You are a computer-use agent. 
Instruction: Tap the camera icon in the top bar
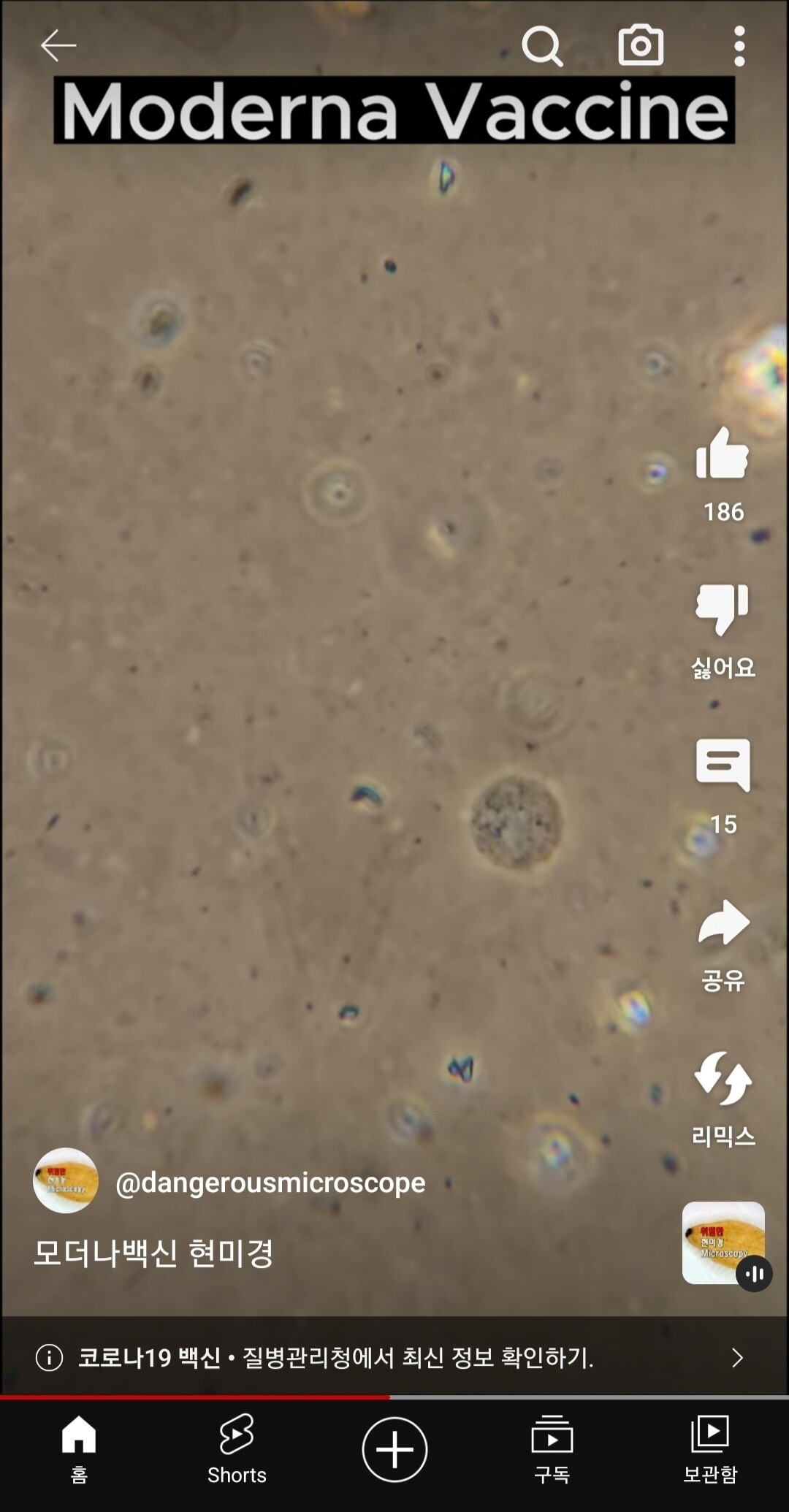(x=641, y=45)
